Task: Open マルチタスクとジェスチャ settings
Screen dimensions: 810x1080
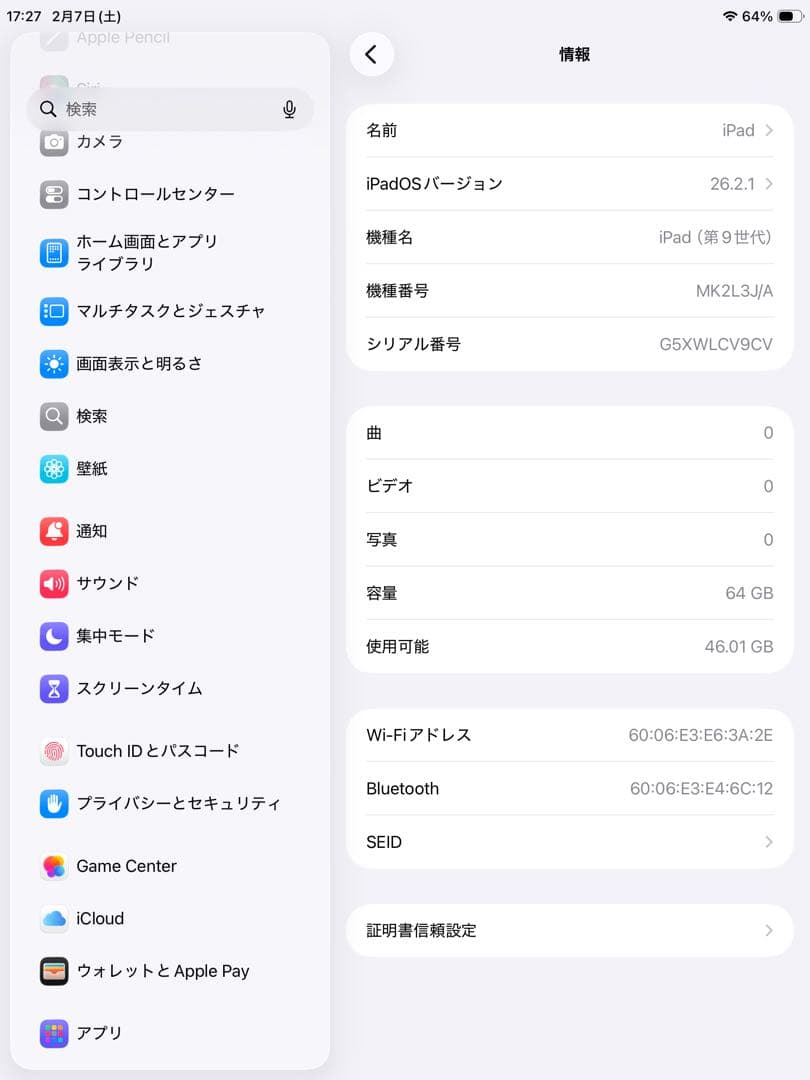Action: (155, 312)
